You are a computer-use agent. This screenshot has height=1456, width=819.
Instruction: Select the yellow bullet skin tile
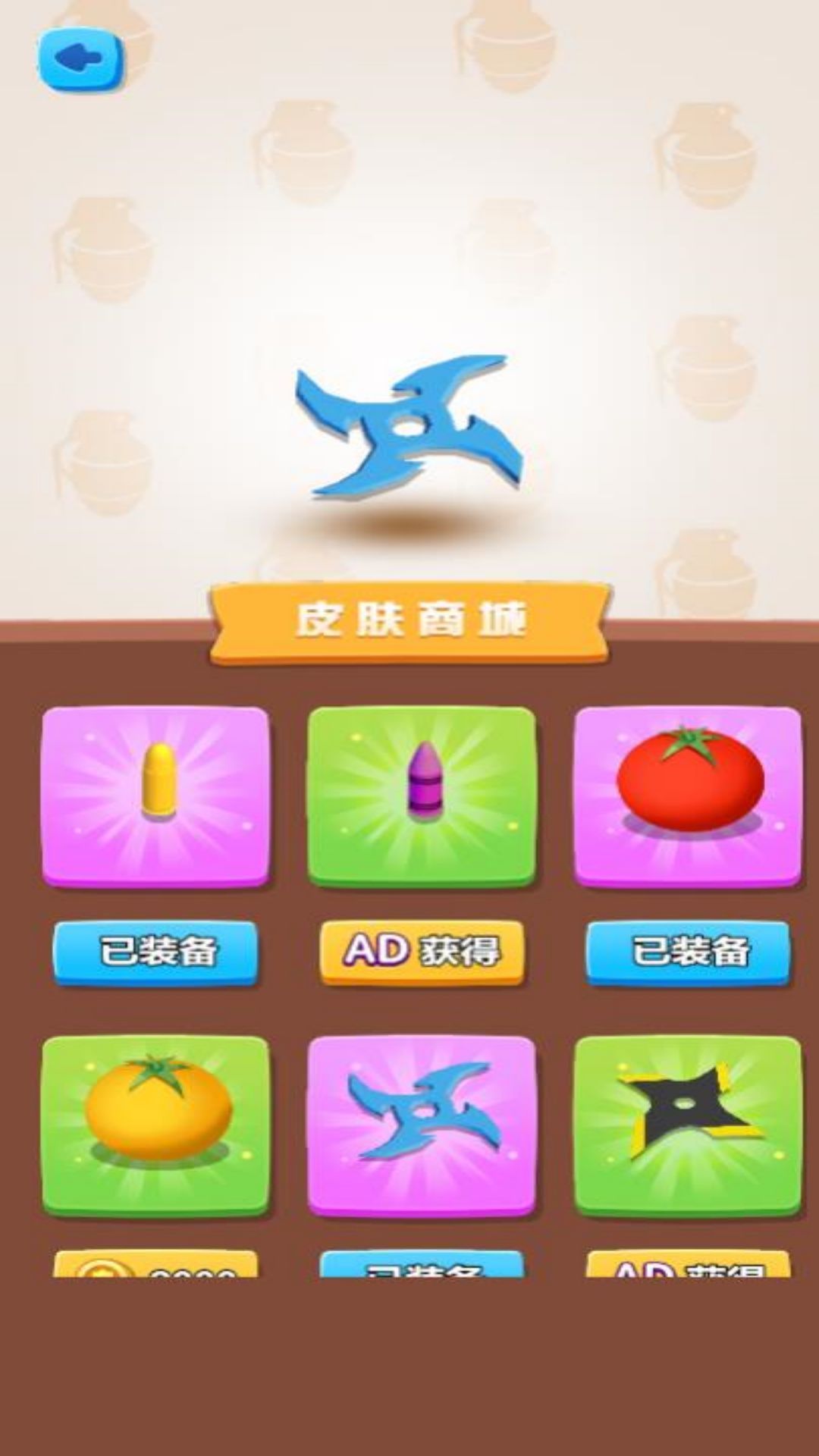(x=155, y=795)
